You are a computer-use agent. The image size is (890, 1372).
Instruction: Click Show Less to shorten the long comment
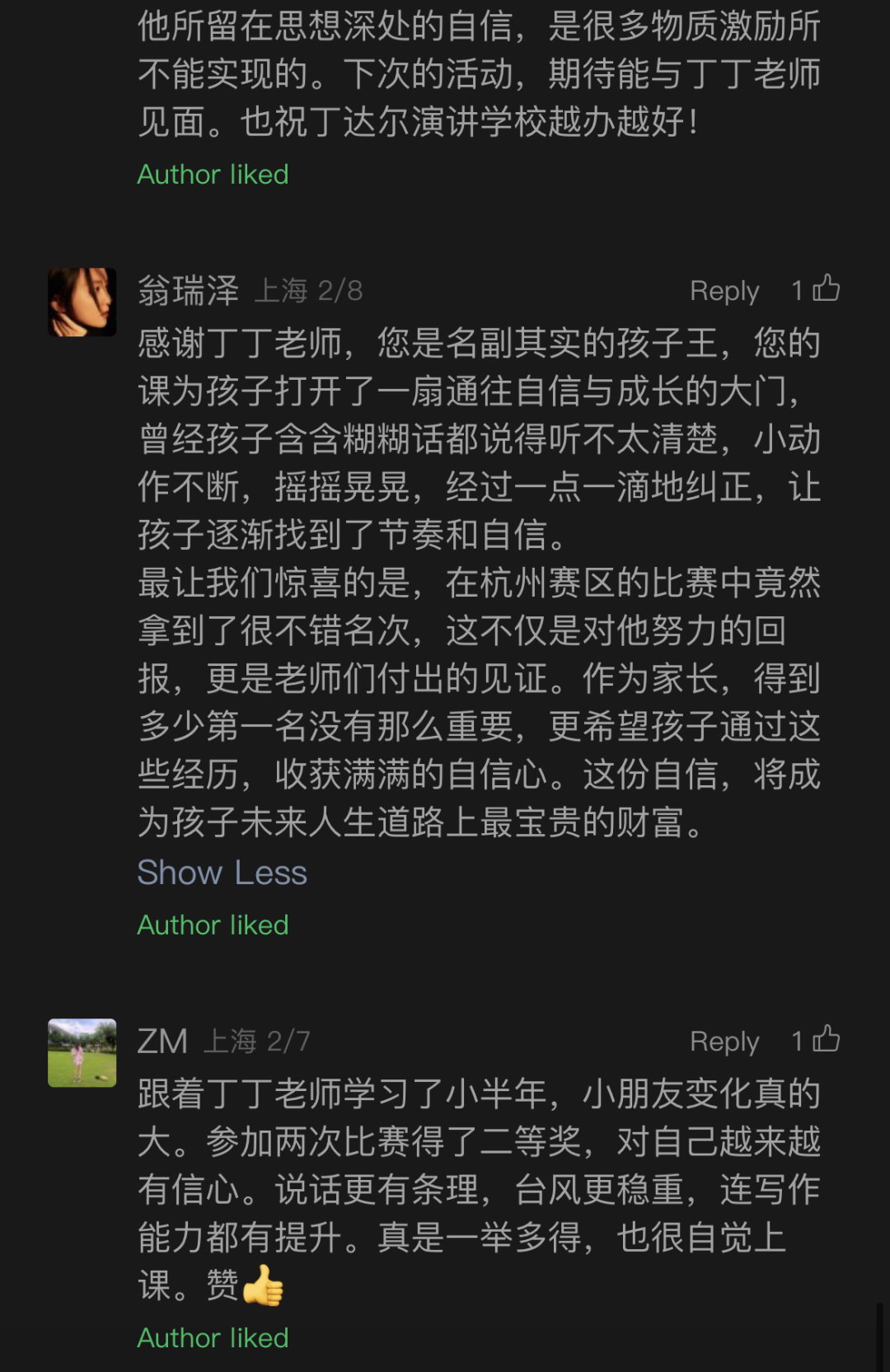[222, 872]
